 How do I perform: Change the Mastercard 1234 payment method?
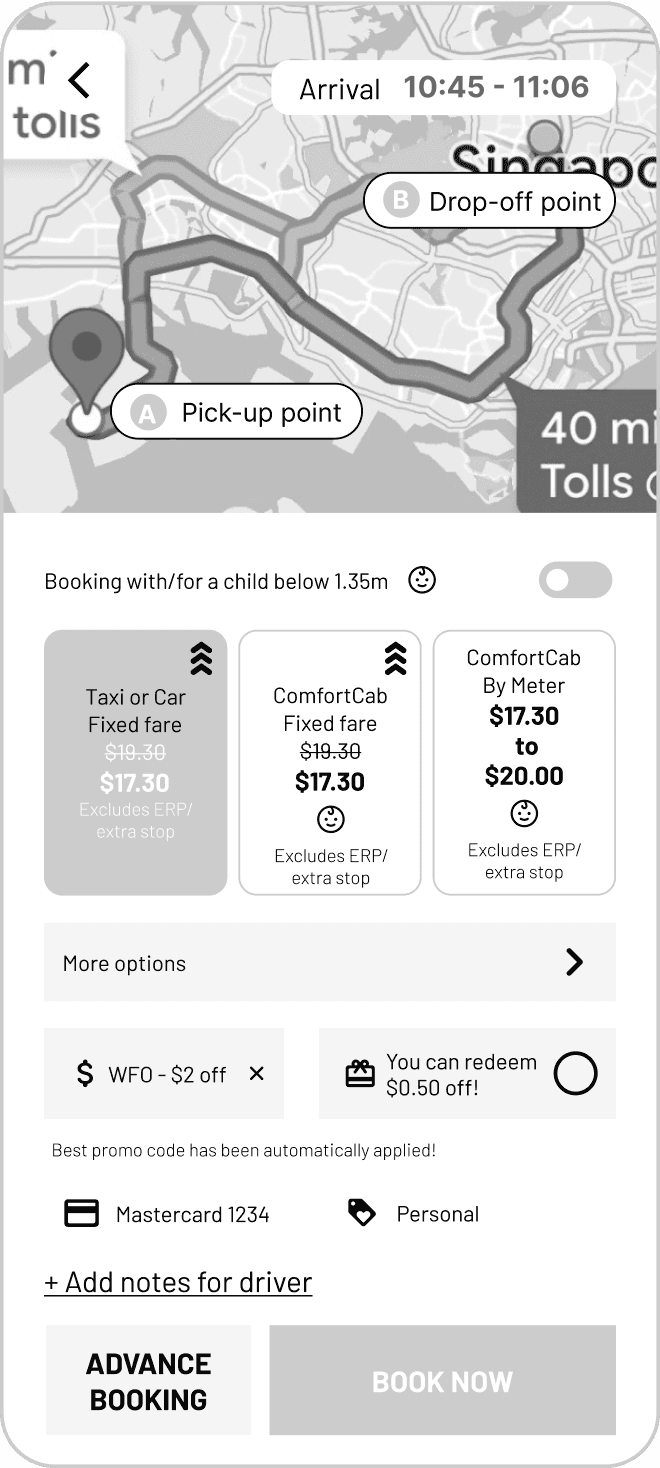point(166,1214)
